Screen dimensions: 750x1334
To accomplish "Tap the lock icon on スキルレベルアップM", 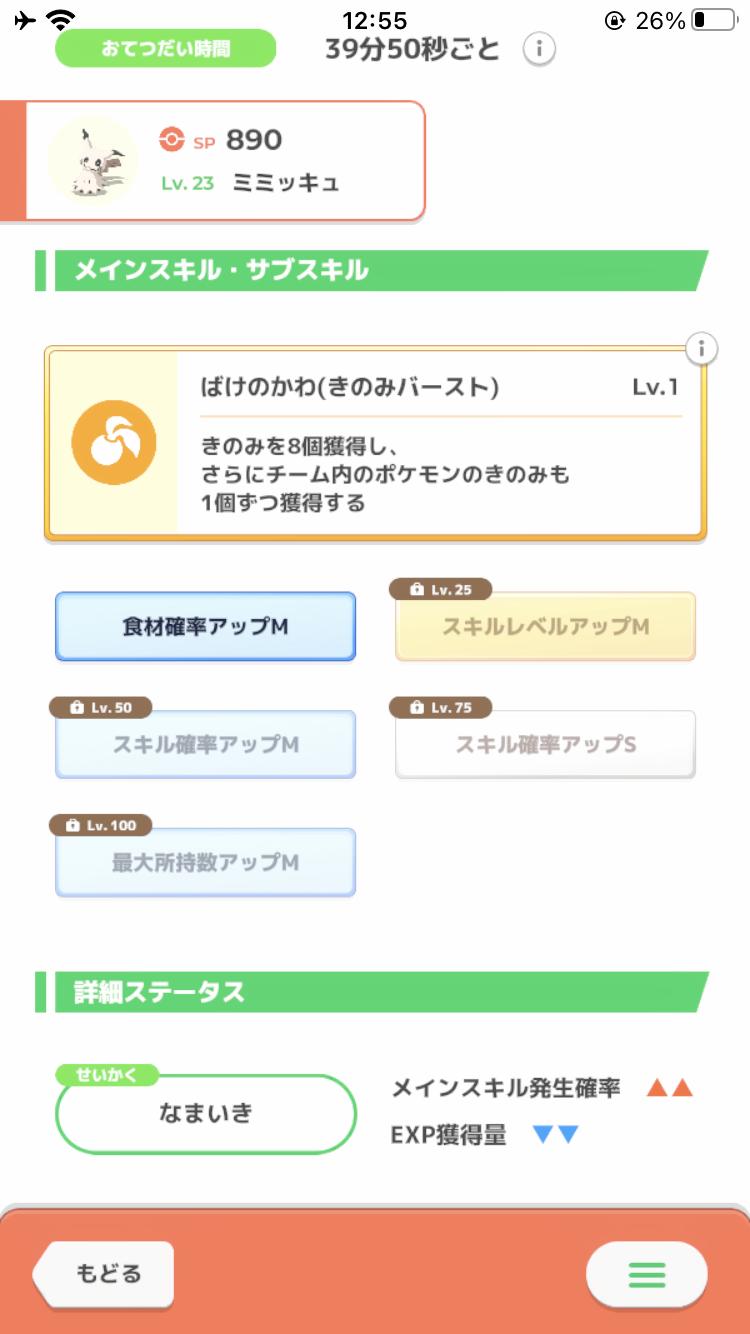I will [x=418, y=591].
